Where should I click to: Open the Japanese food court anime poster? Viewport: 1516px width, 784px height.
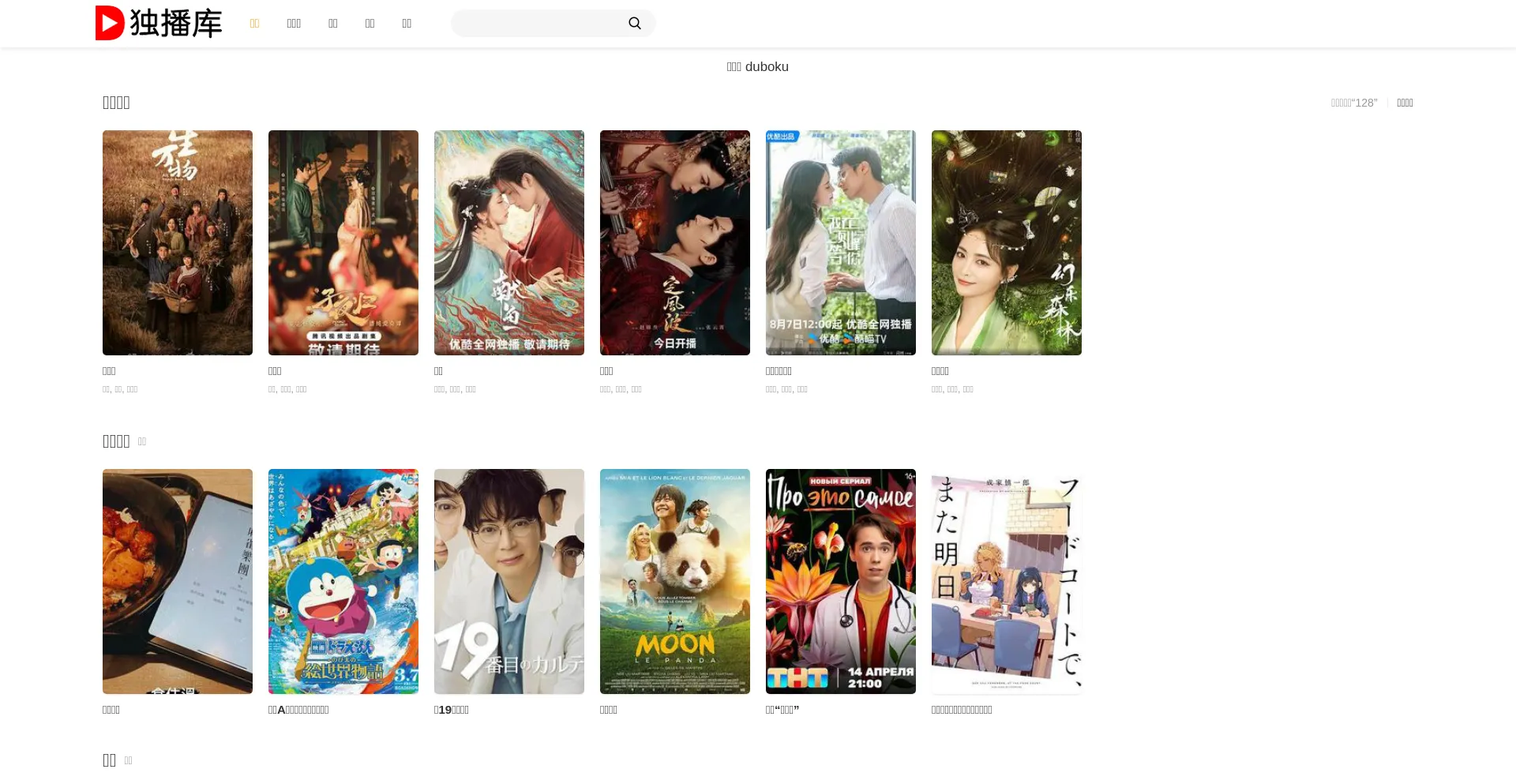(x=1007, y=581)
